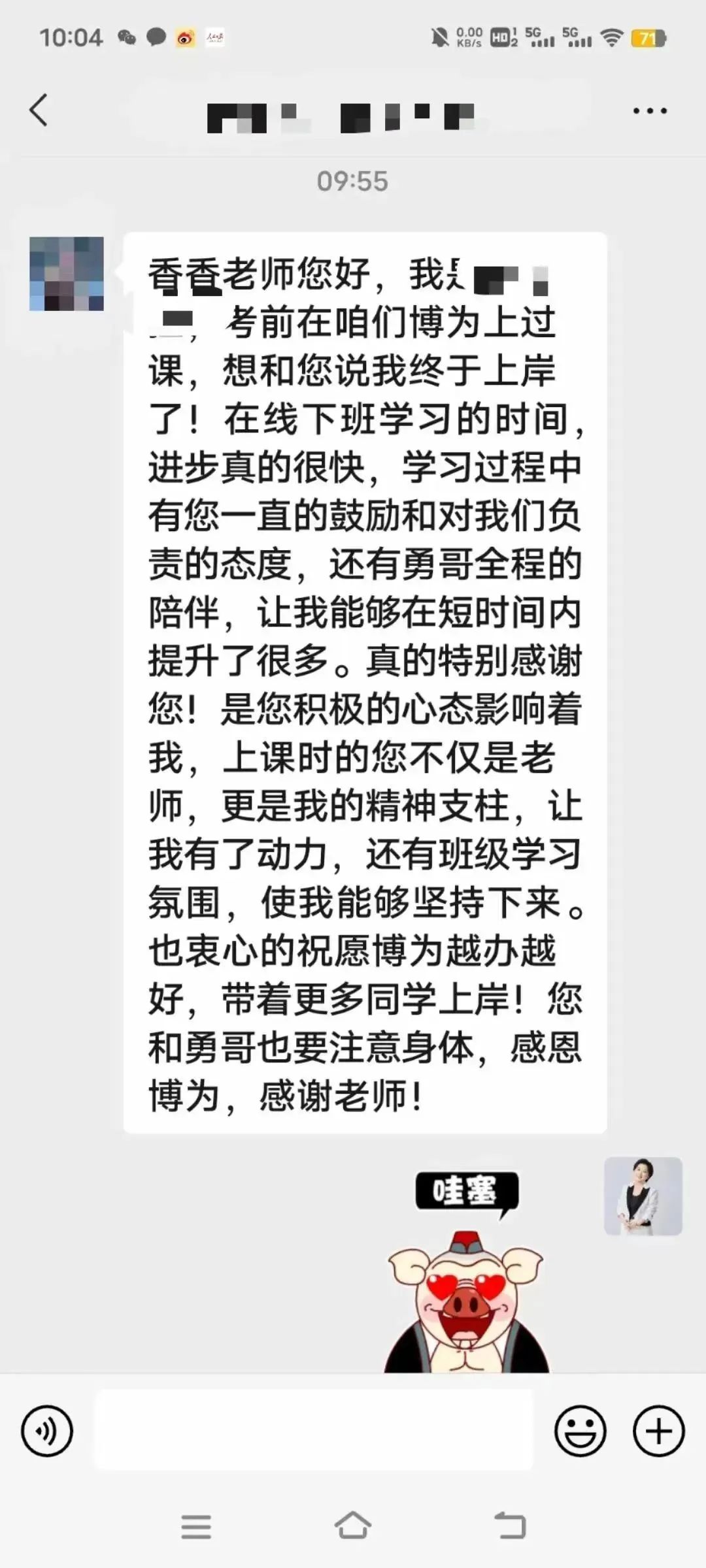Image resolution: width=706 pixels, height=1568 pixels.
Task: Switch to voice message input
Action: [47, 1430]
